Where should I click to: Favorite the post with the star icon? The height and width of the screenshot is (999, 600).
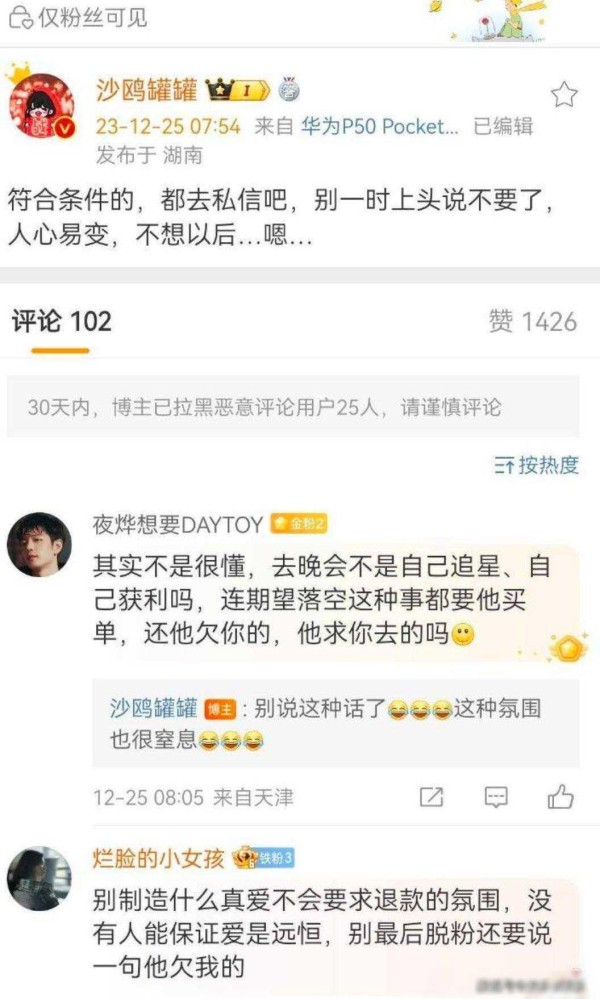click(565, 94)
